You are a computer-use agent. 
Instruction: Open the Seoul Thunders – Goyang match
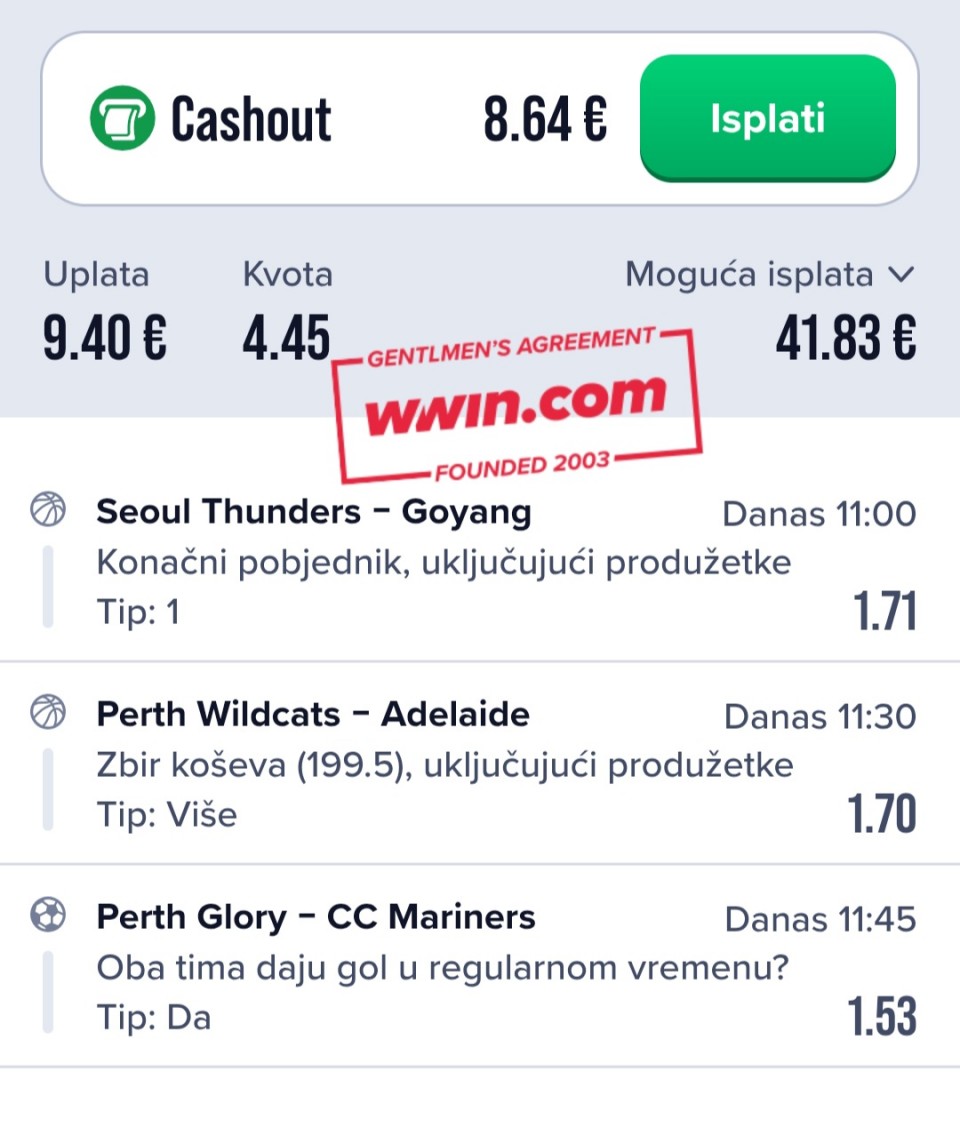pyautogui.click(x=313, y=513)
